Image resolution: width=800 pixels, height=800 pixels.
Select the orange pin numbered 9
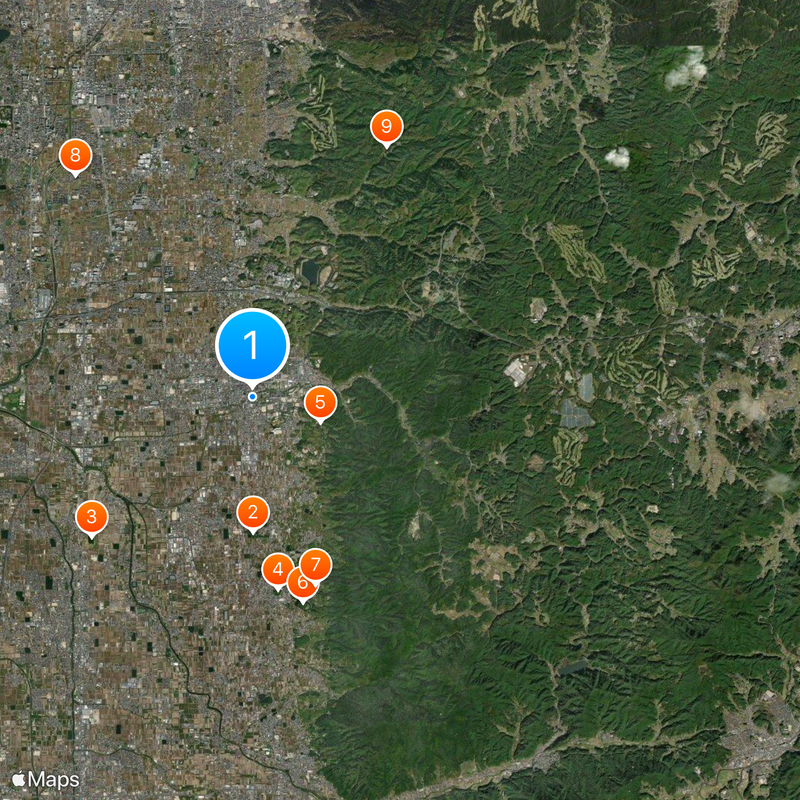point(386,127)
